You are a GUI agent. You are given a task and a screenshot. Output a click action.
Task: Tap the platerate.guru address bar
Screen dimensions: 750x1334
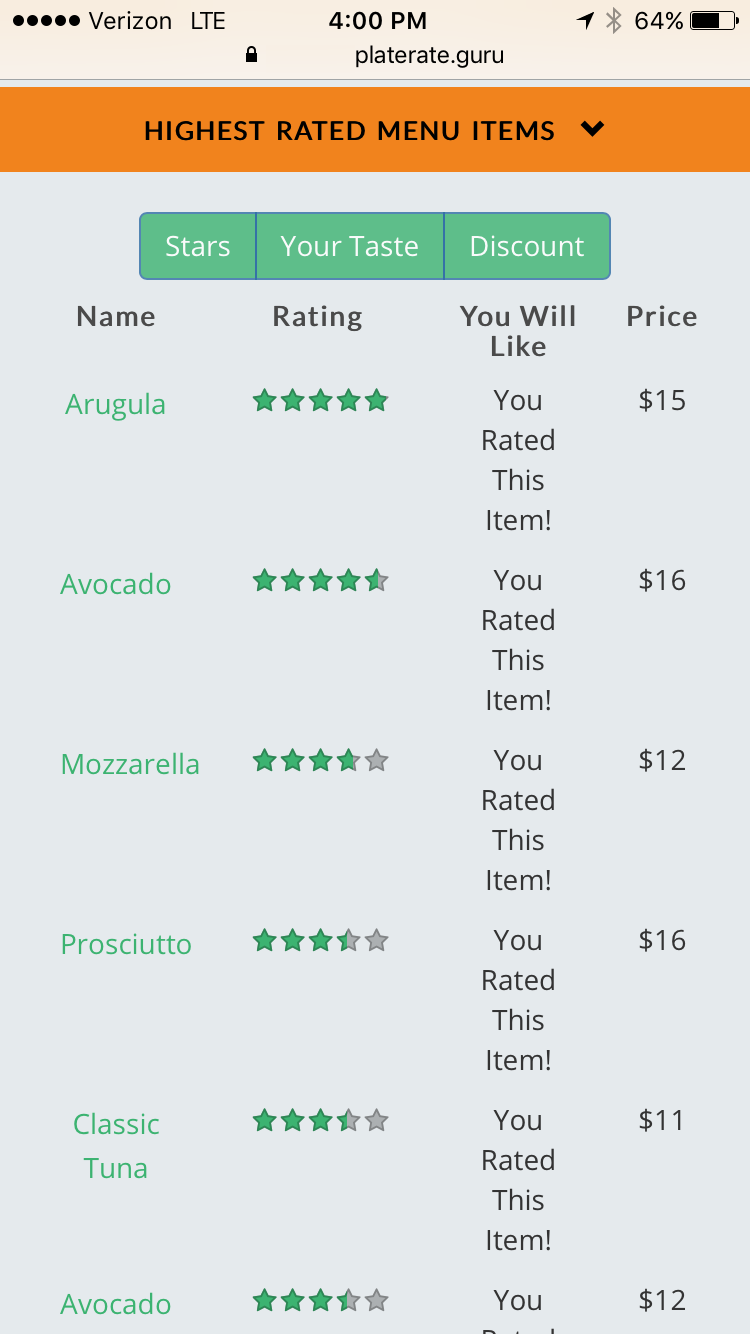coord(428,55)
